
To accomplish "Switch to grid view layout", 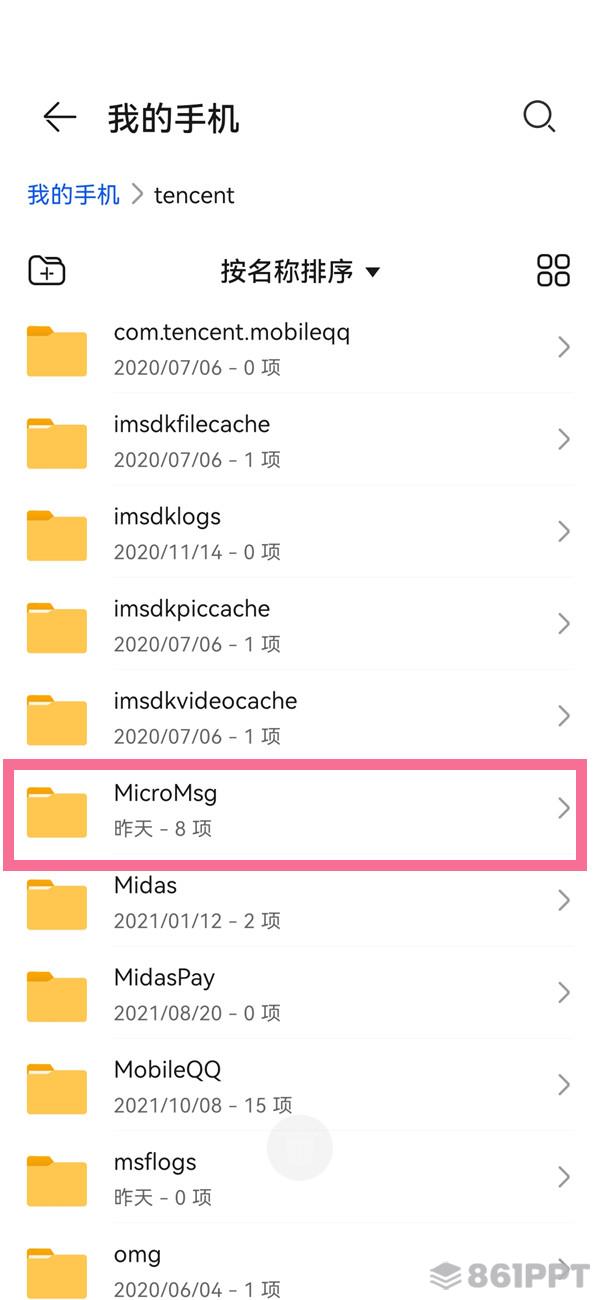I will 553,270.
